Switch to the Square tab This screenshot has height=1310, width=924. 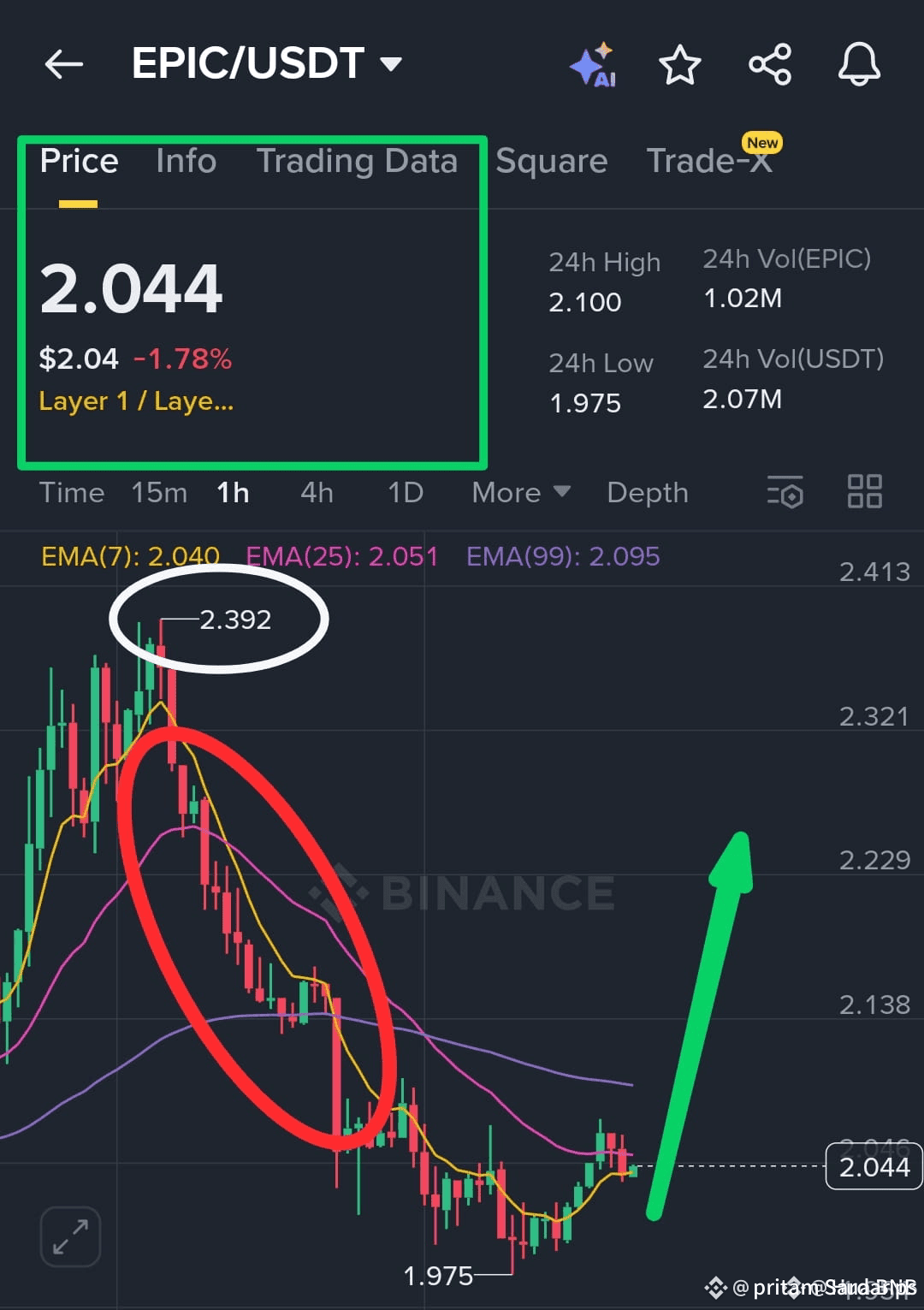552,161
